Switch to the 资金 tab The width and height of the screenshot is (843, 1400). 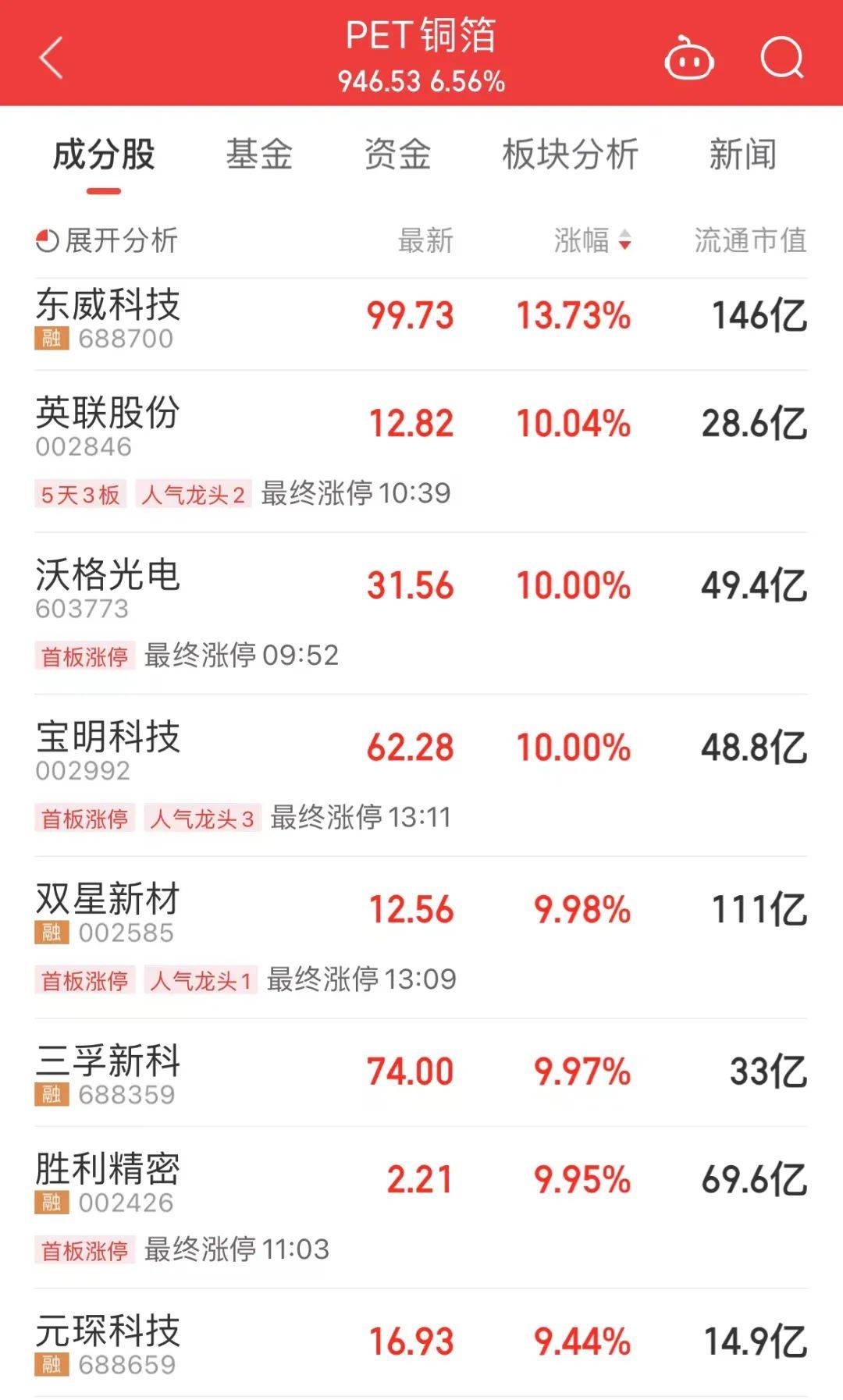point(397,154)
